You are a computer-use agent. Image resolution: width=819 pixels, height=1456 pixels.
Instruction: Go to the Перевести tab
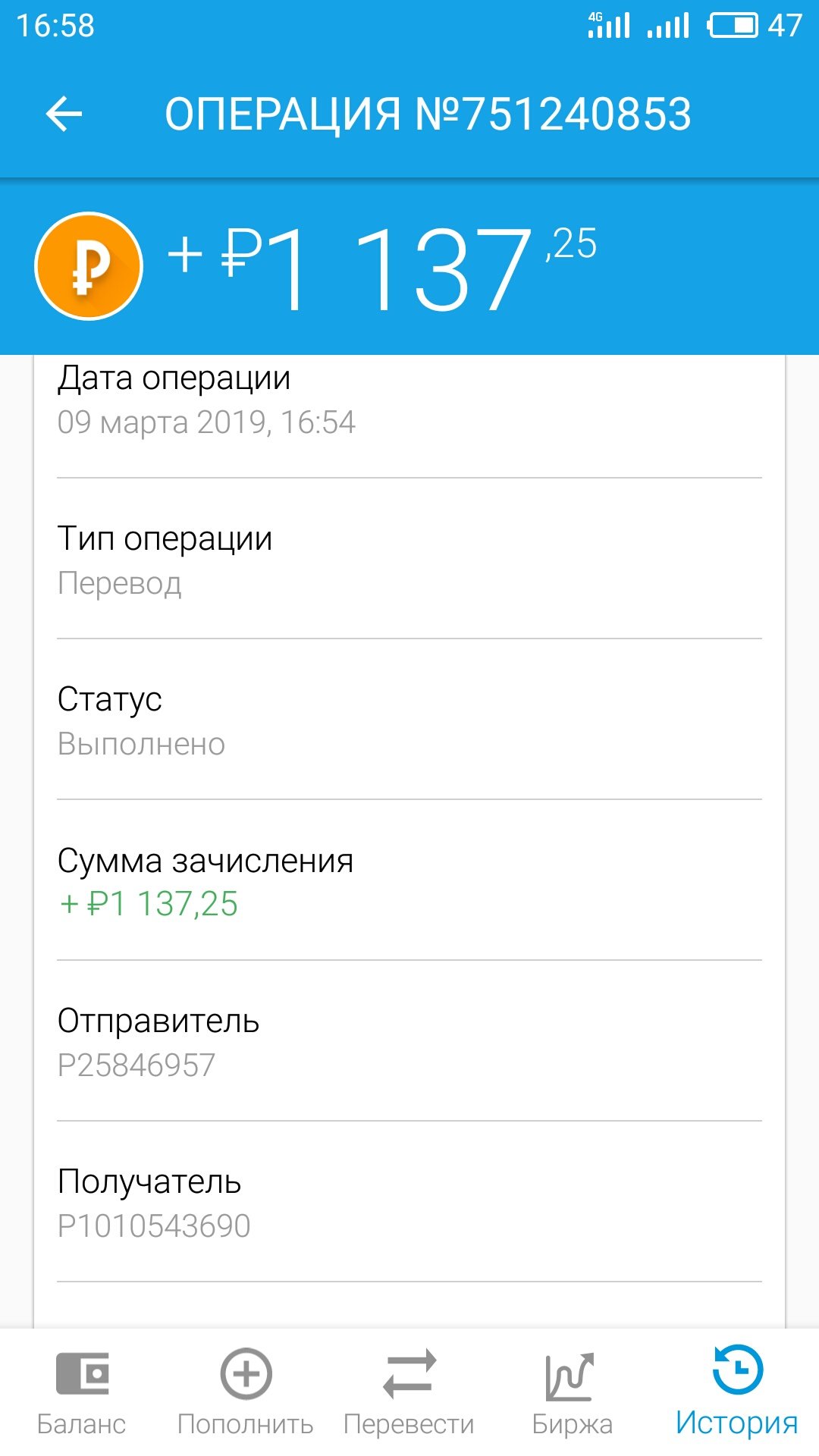point(409,1392)
